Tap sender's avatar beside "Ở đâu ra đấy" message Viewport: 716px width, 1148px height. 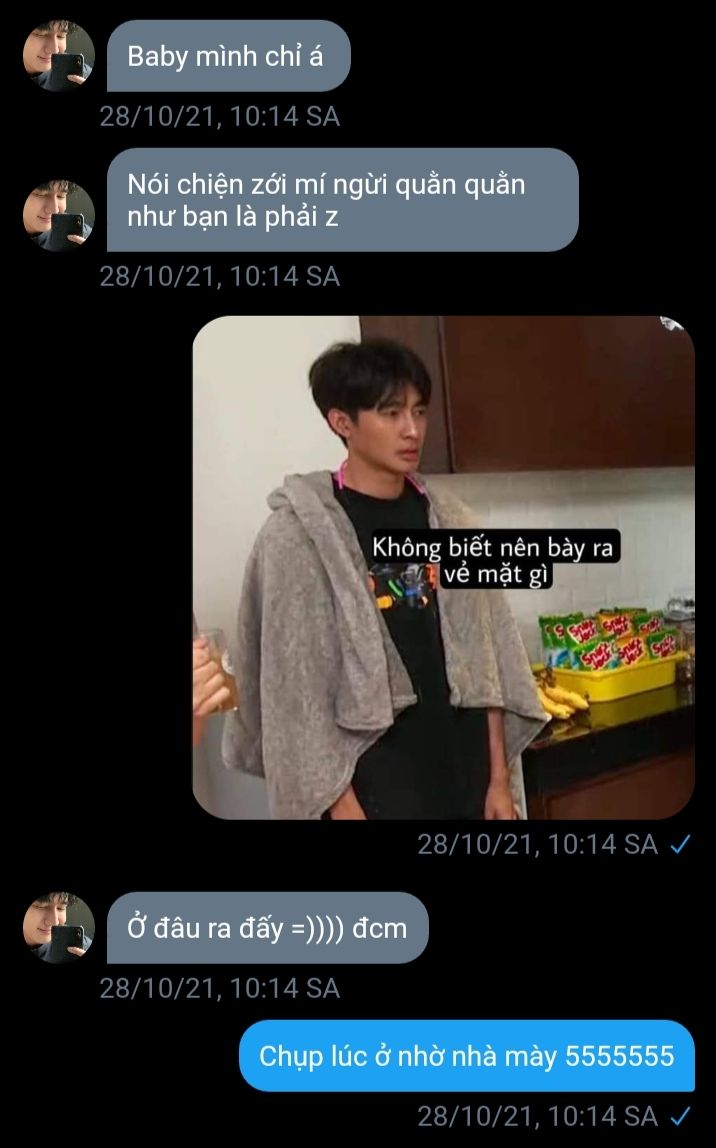pyautogui.click(x=59, y=927)
